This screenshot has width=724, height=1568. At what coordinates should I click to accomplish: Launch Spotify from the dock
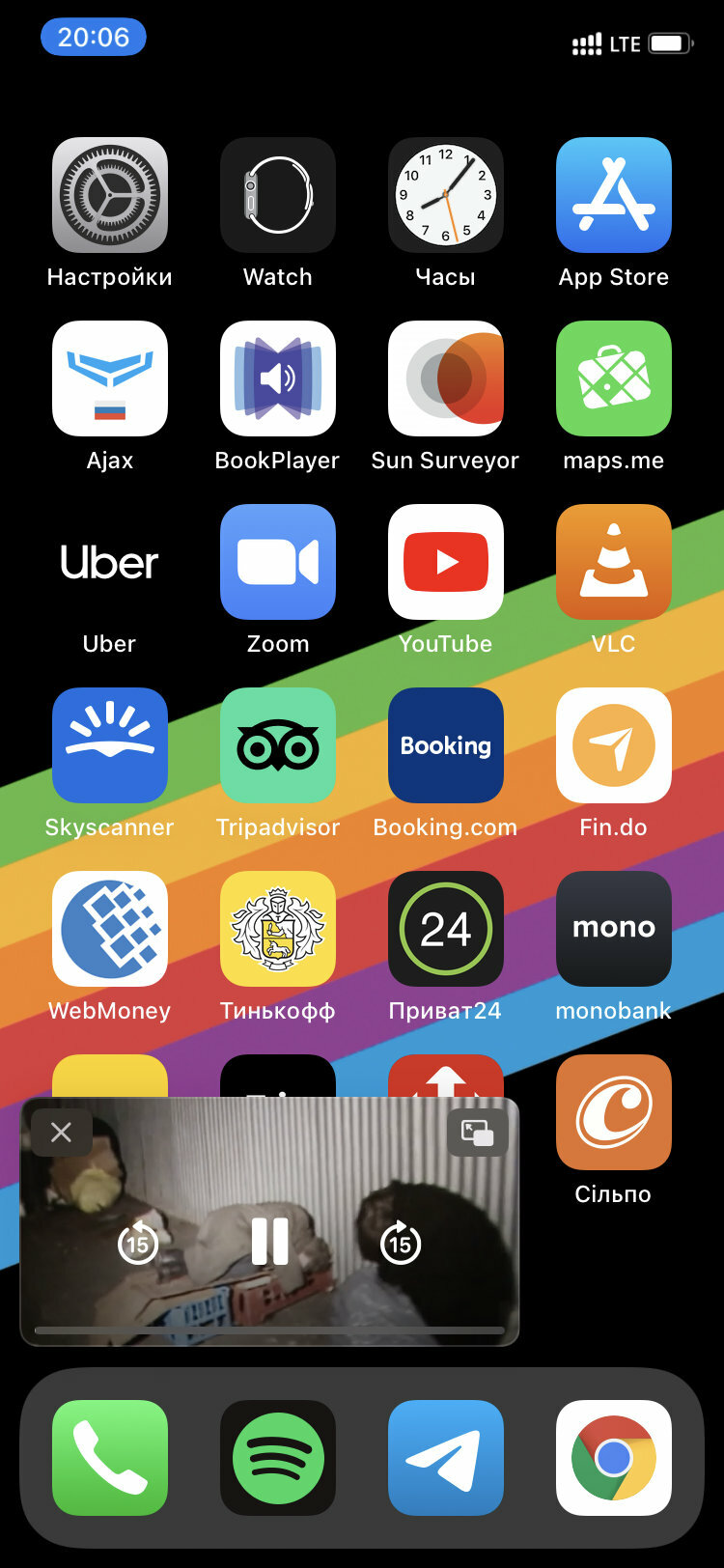[278, 1458]
